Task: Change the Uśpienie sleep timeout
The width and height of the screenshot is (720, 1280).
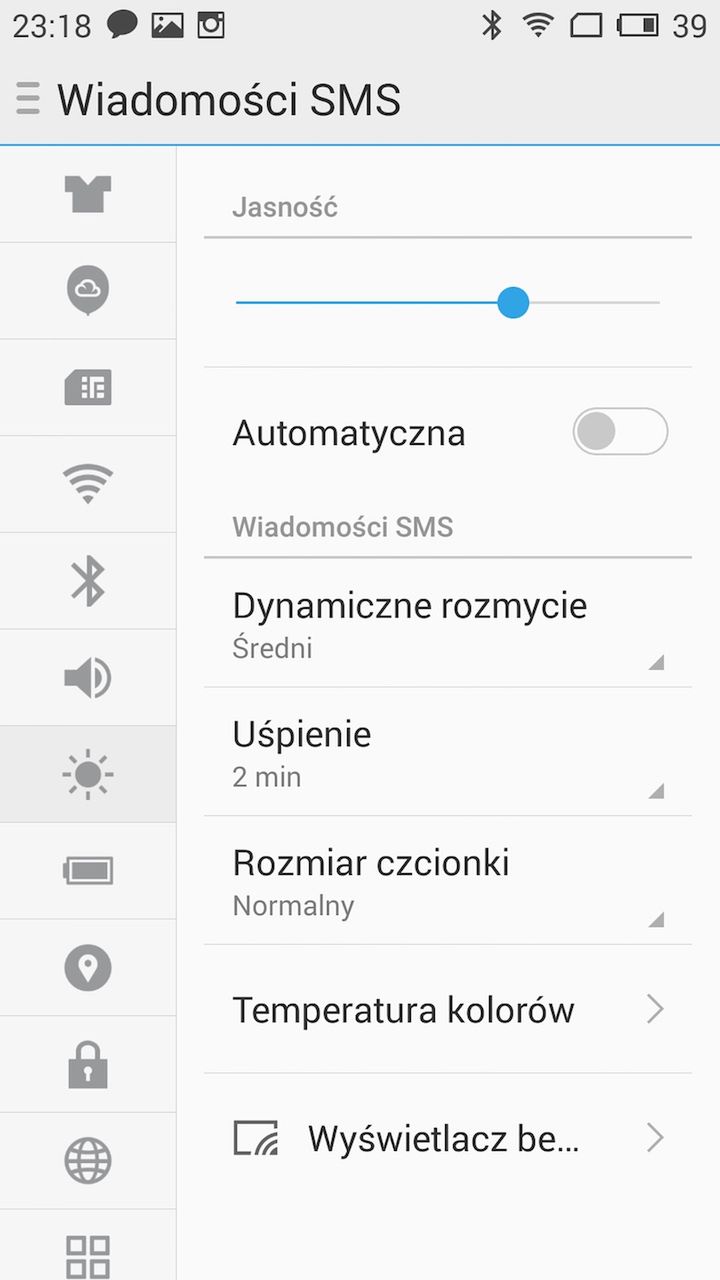Action: (x=447, y=753)
